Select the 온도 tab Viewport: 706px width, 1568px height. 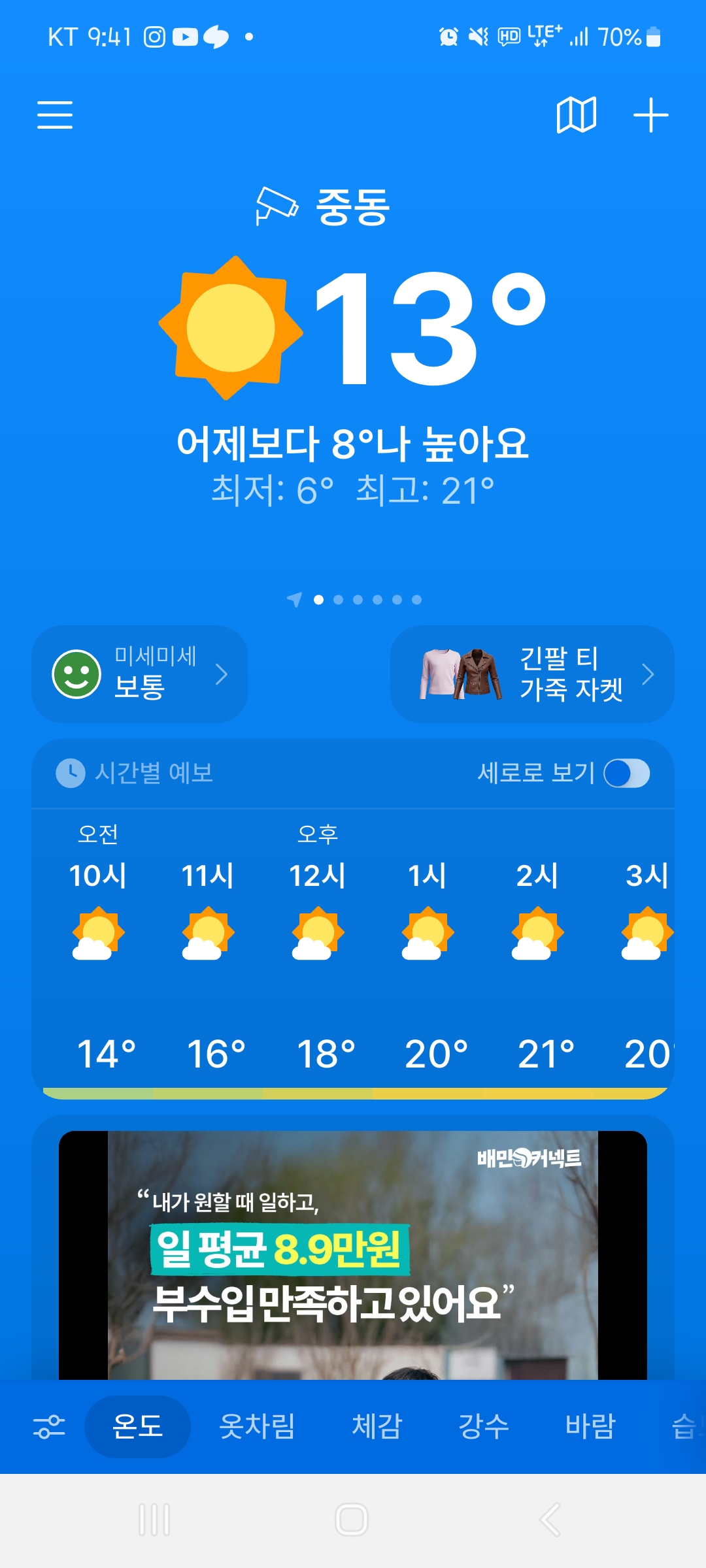tap(137, 1426)
